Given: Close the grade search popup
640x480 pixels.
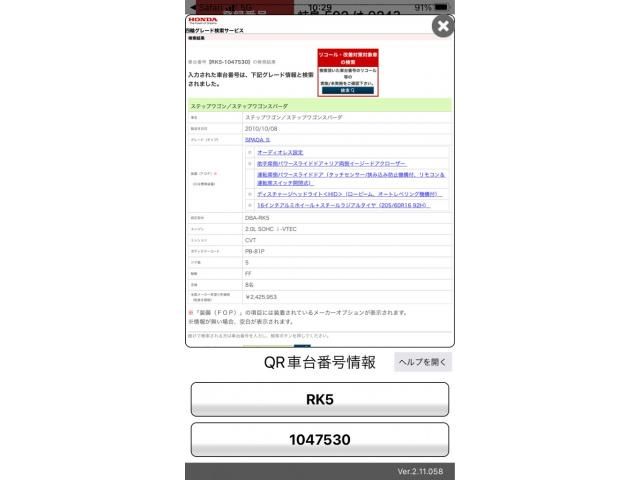Looking at the screenshot, I should tap(442, 27).
